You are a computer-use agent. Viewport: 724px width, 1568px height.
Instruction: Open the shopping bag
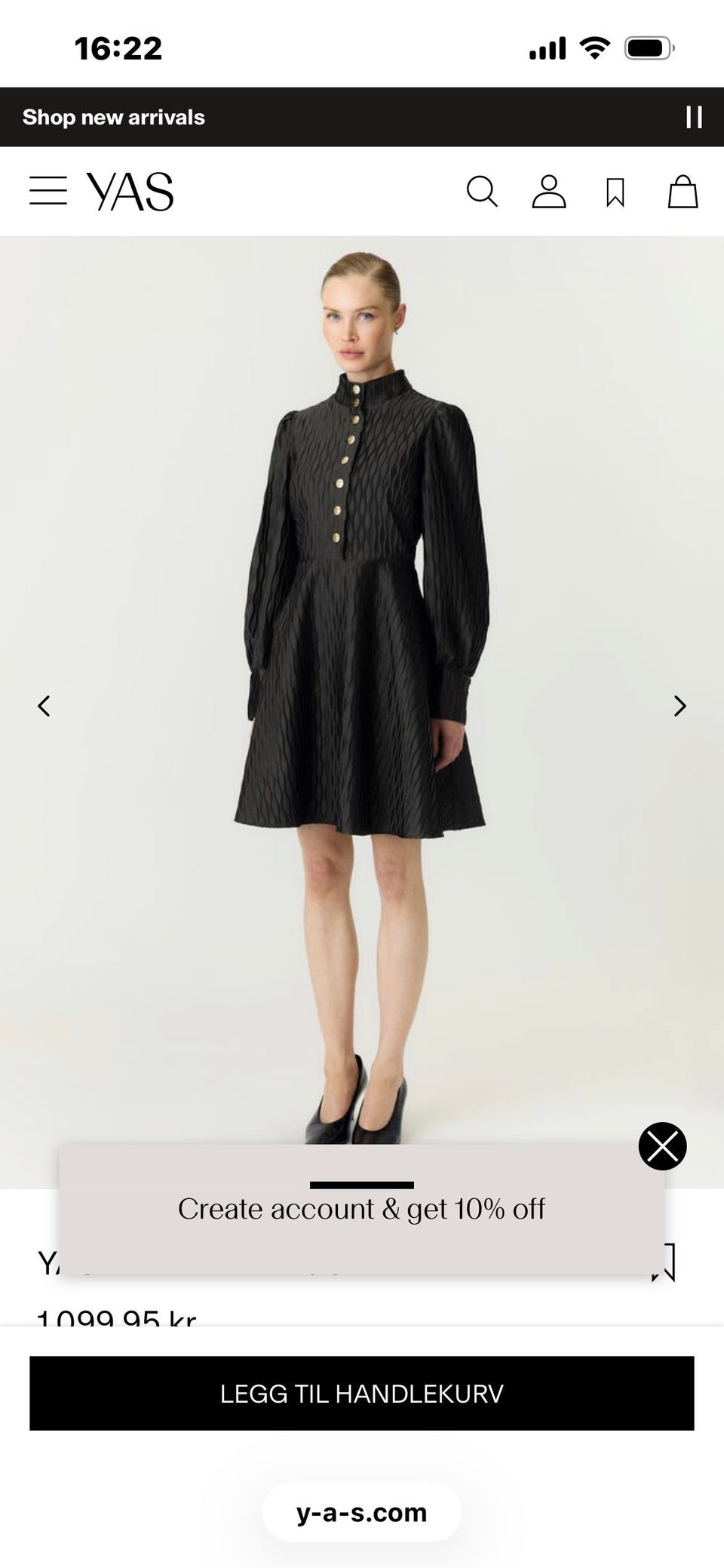683,192
